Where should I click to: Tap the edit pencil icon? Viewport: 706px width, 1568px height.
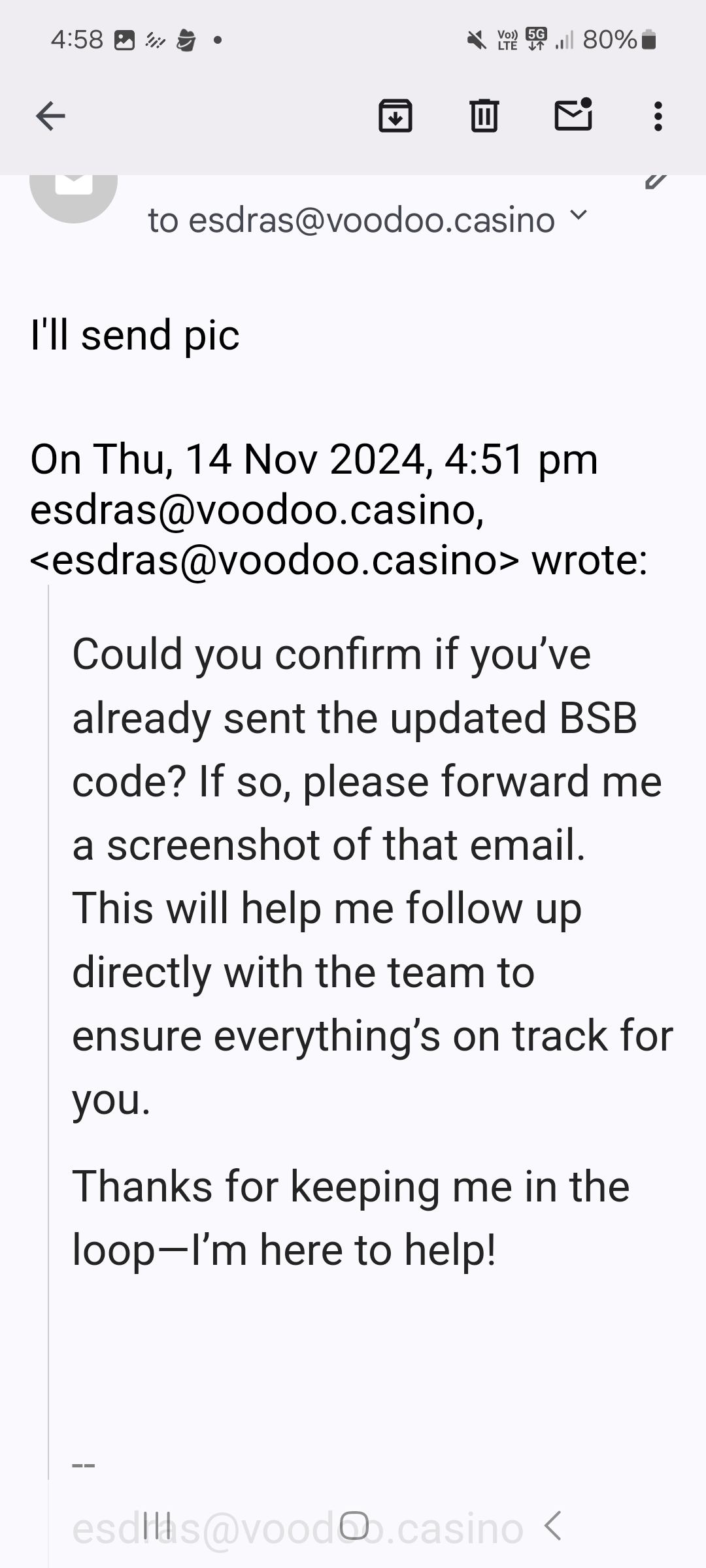656,182
